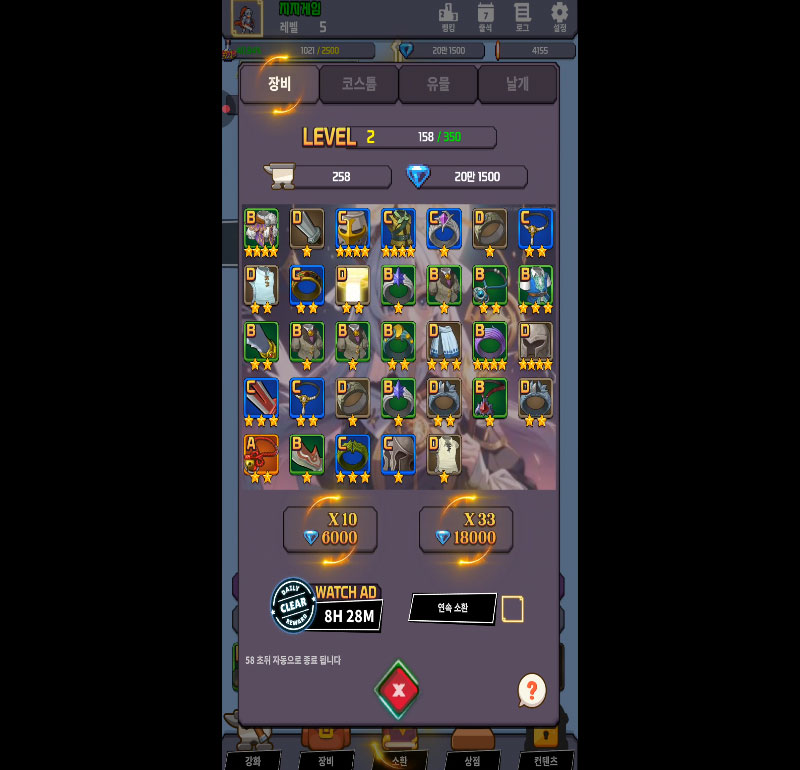Screen dimensions: 800x770
Task: Switch to the 장비 tab
Action: [x=279, y=84]
